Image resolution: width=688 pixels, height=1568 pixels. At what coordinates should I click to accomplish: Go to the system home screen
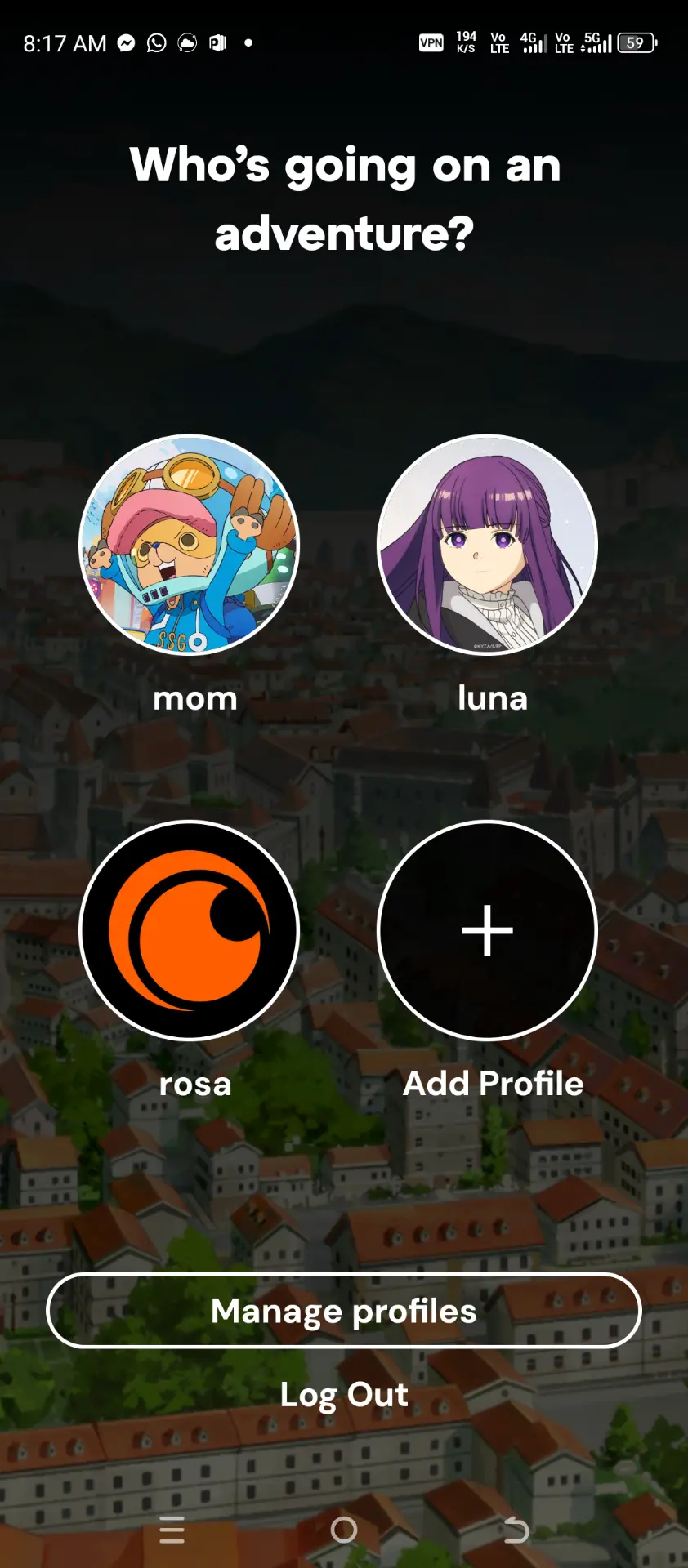(344, 1530)
